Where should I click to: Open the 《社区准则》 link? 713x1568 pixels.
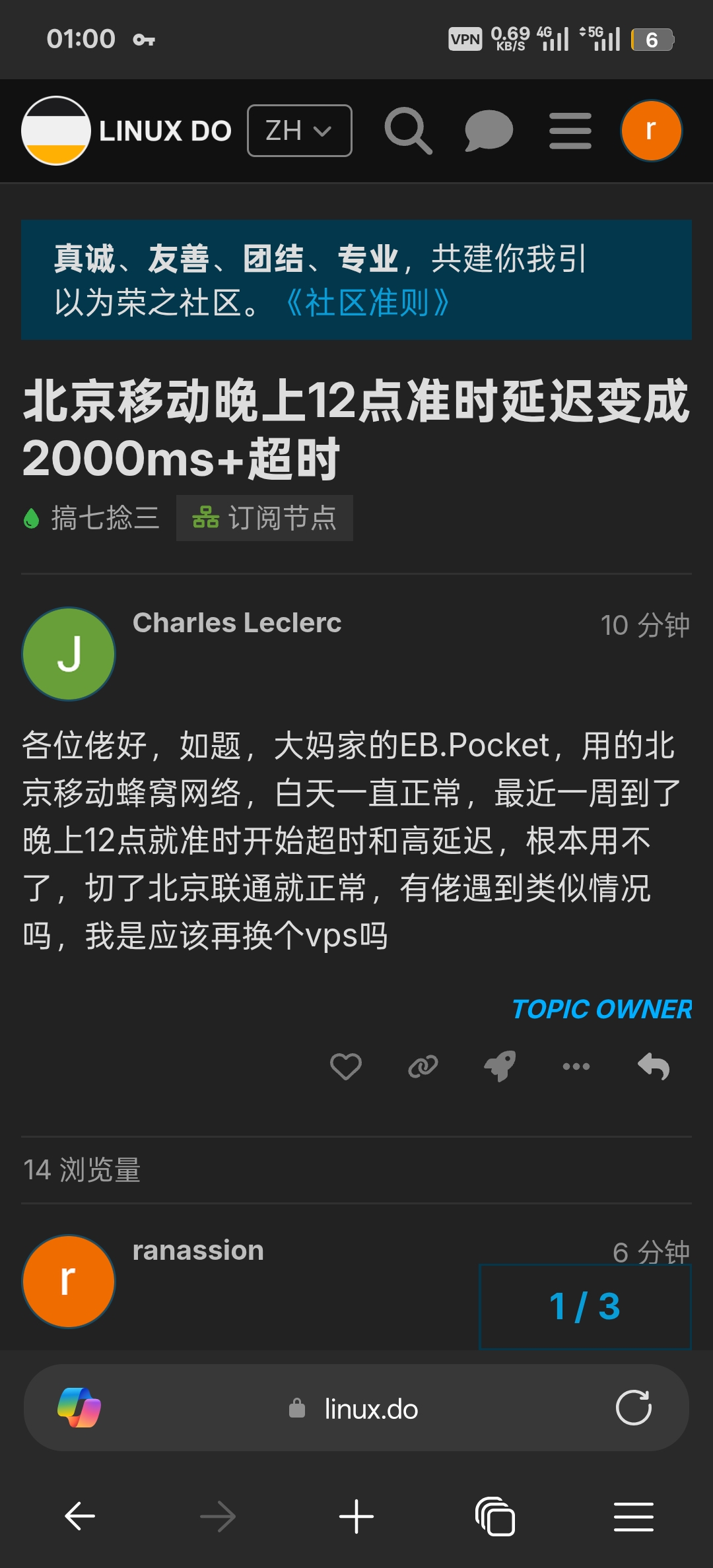coord(367,303)
